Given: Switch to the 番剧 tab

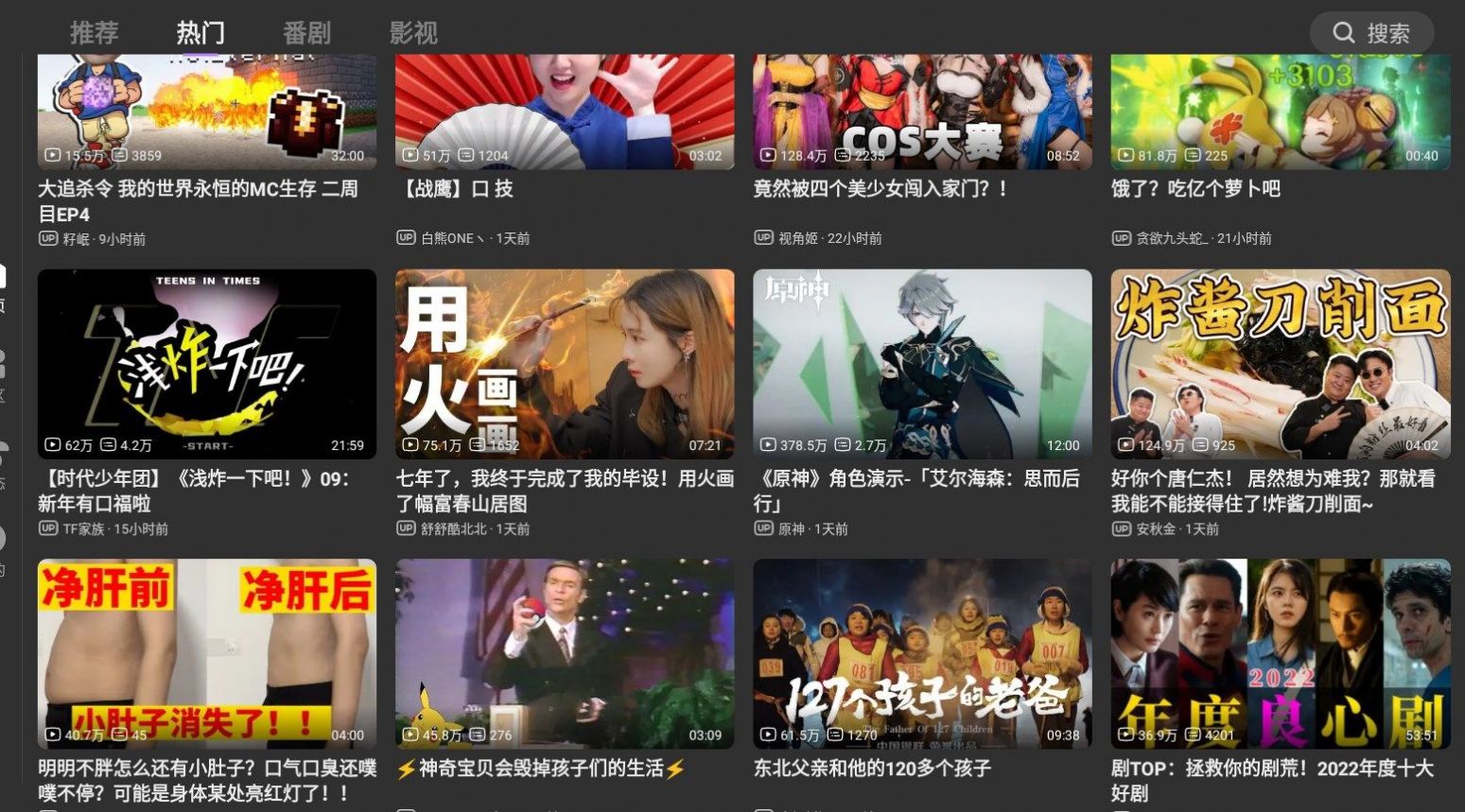Looking at the screenshot, I should pos(306,33).
